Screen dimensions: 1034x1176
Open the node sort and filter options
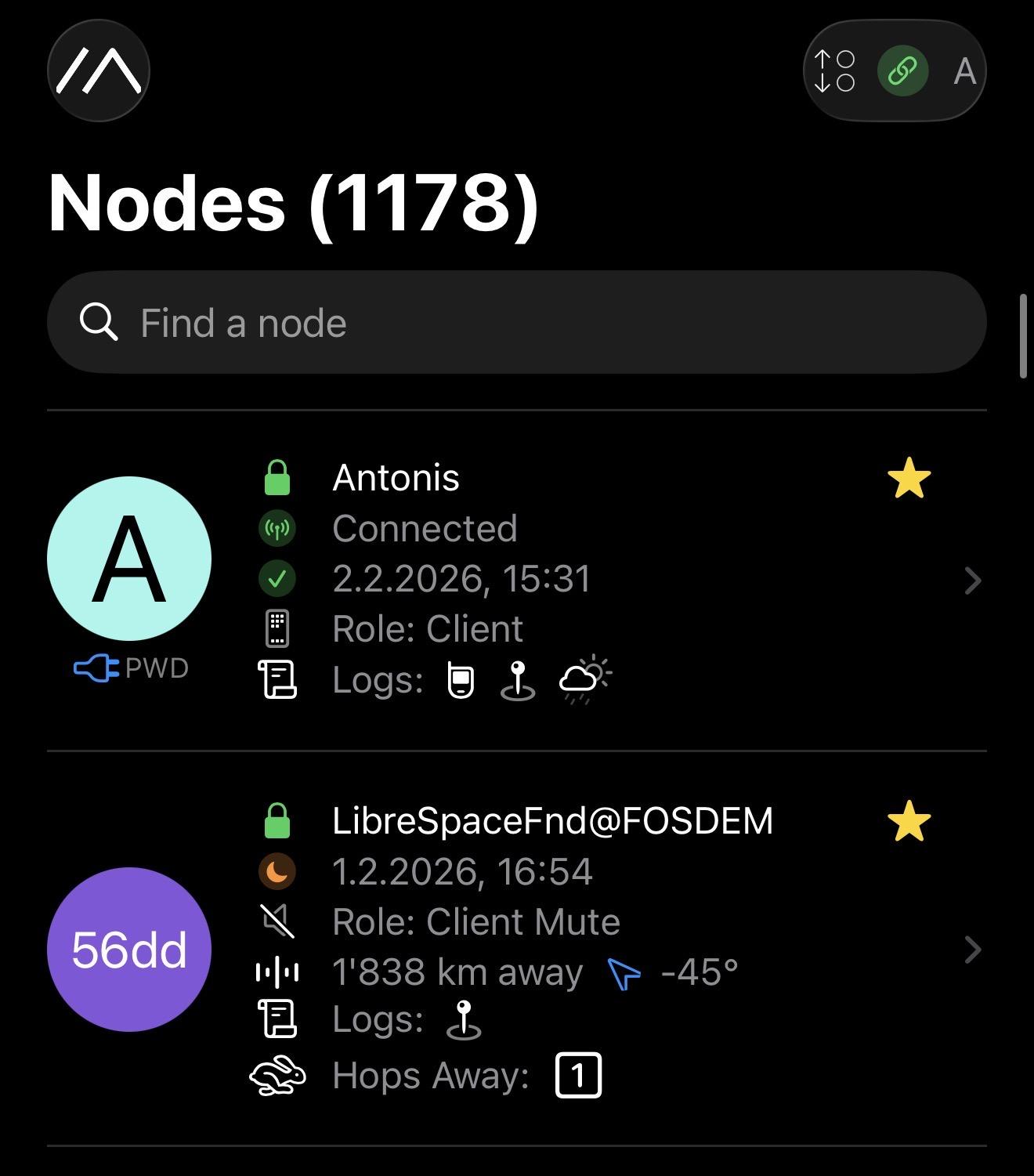pyautogui.click(x=834, y=71)
